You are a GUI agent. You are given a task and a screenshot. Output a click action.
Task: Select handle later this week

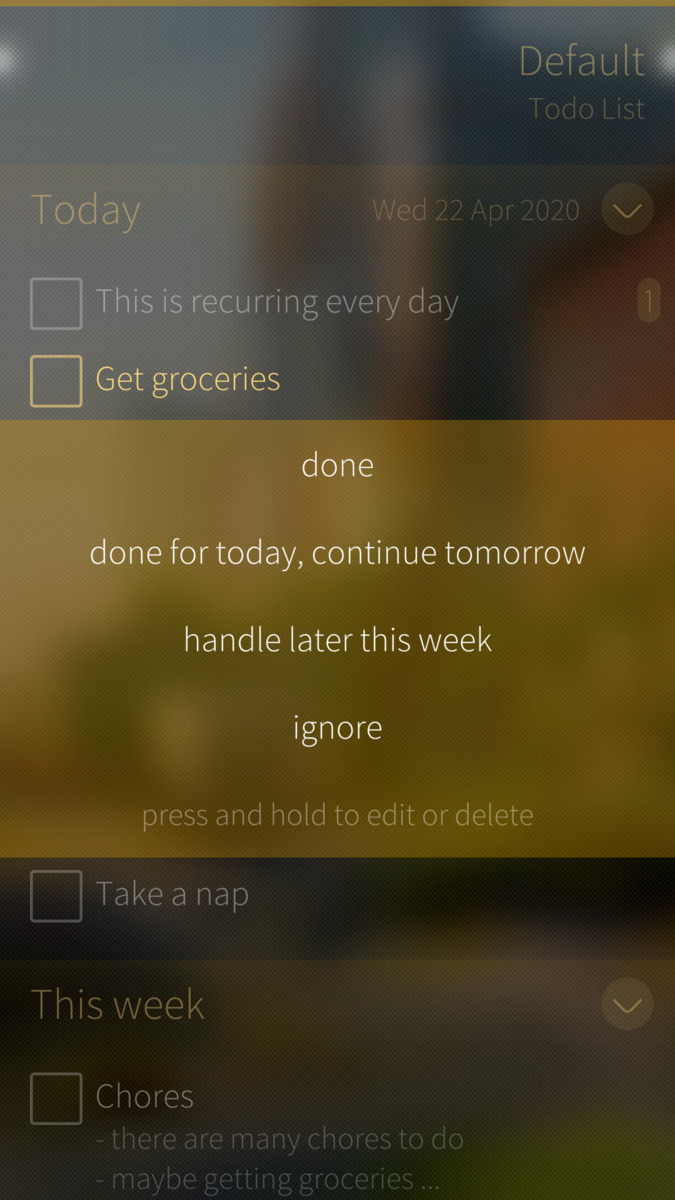[337, 640]
